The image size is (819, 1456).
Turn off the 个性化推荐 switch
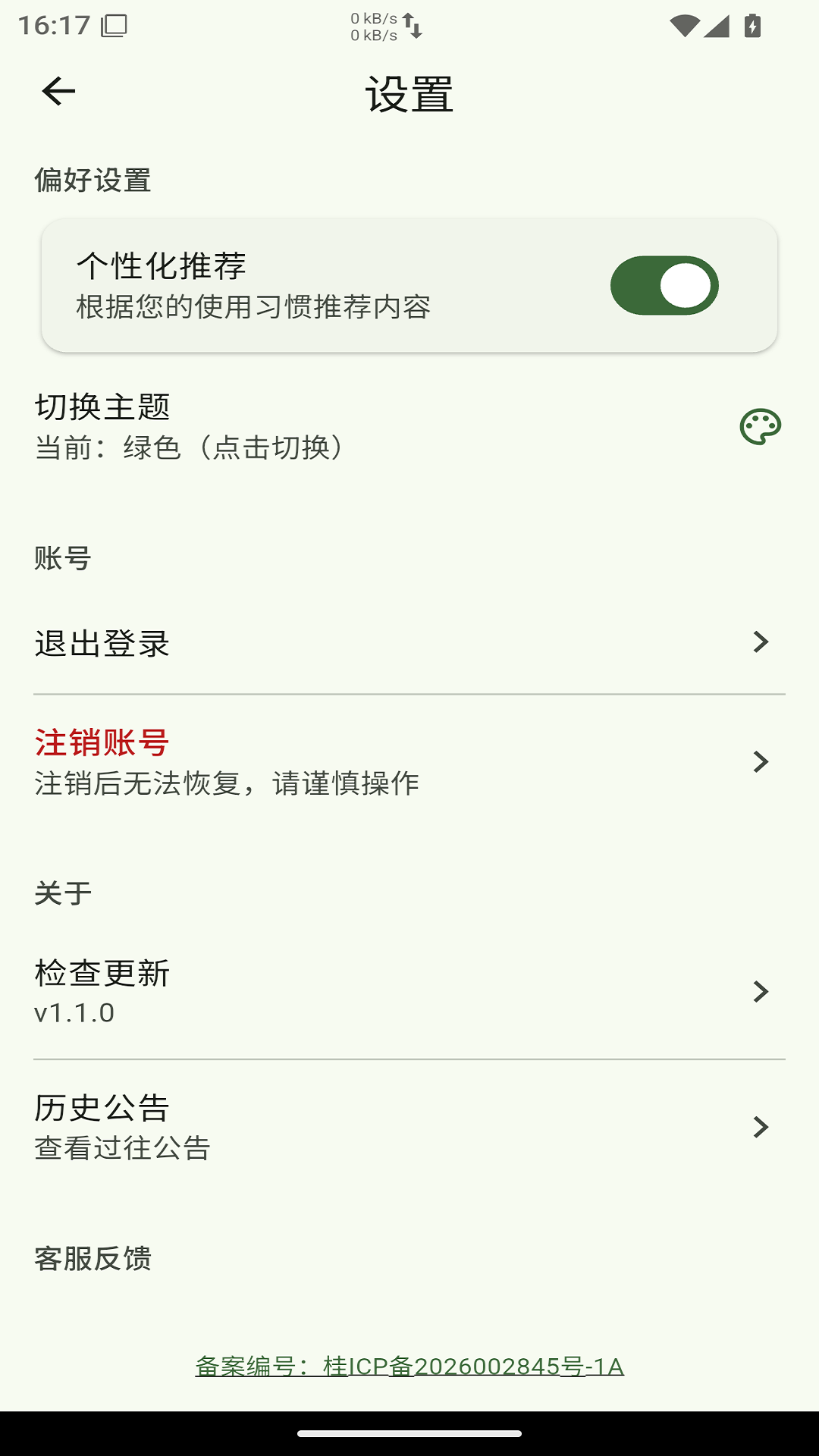[664, 286]
